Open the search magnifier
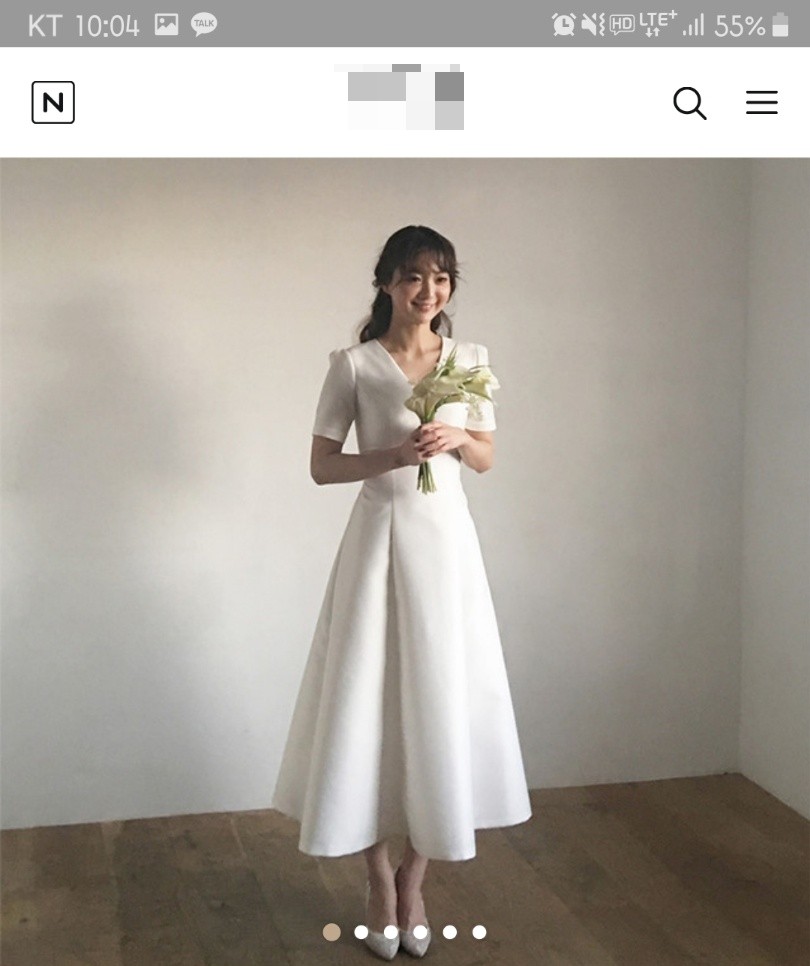This screenshot has height=966, width=810. (689, 102)
